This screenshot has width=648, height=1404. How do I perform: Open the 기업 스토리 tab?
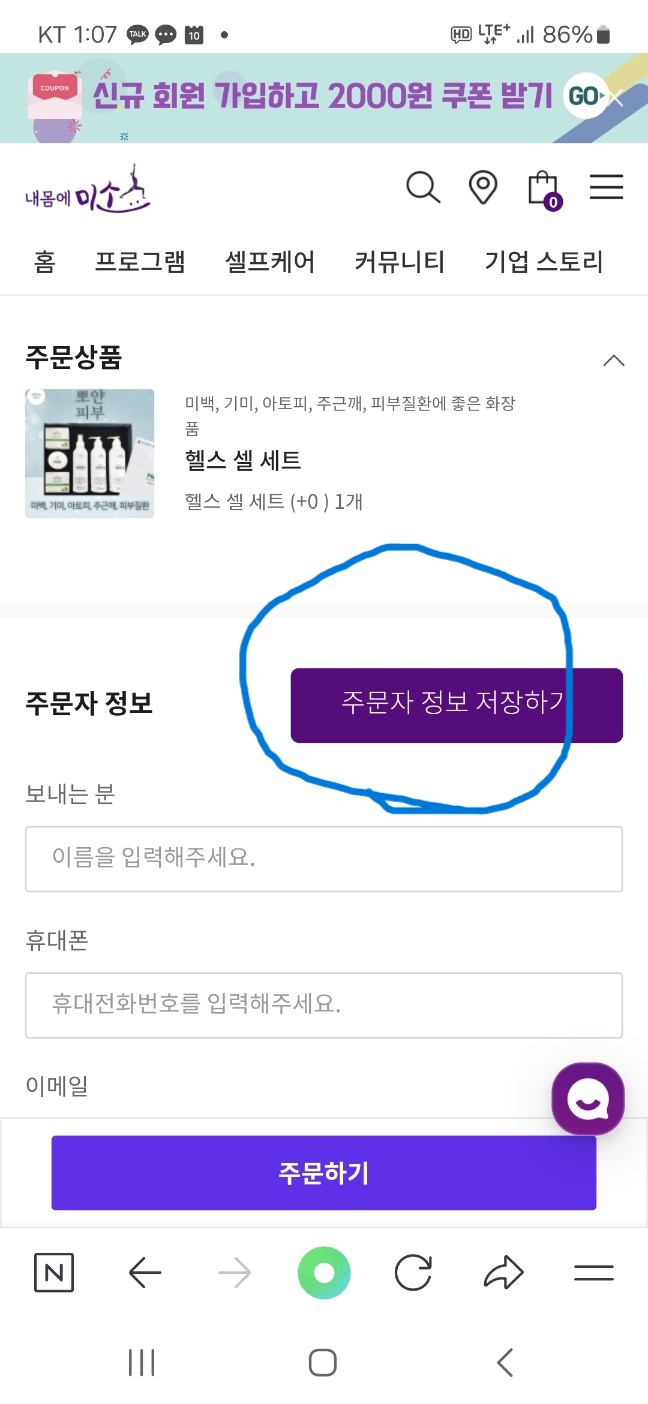(544, 262)
